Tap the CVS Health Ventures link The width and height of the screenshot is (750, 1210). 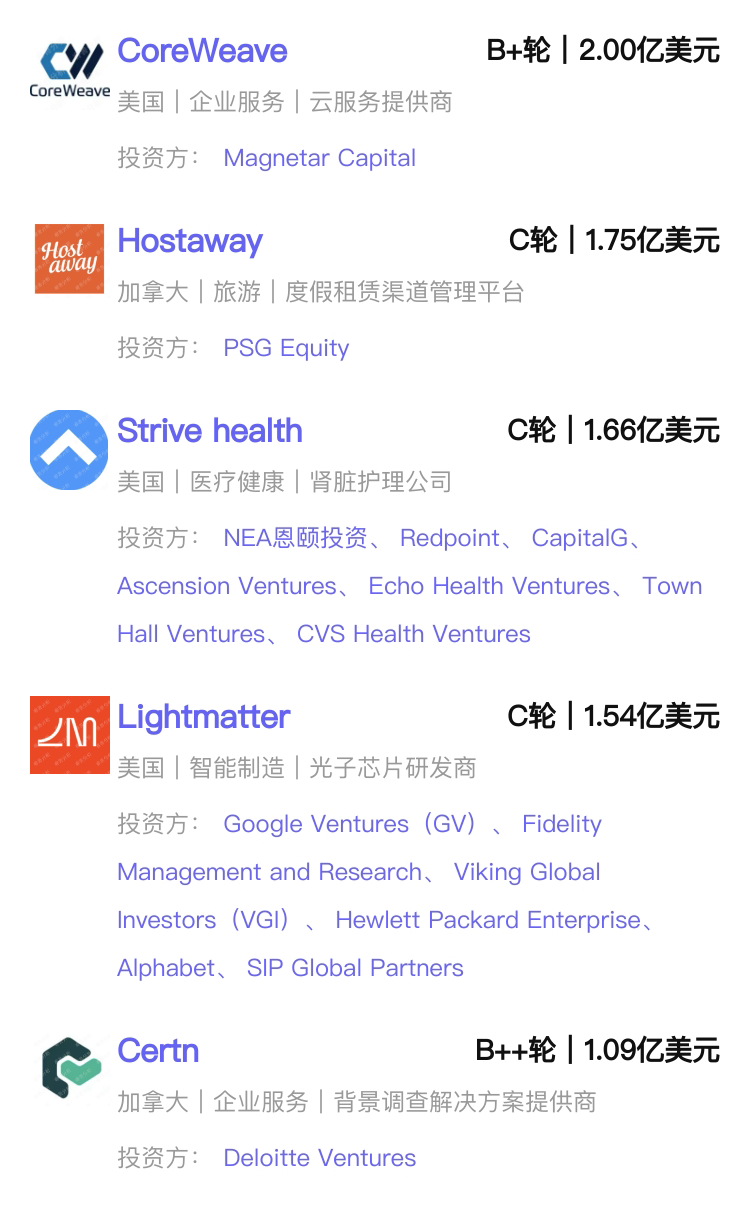(414, 634)
